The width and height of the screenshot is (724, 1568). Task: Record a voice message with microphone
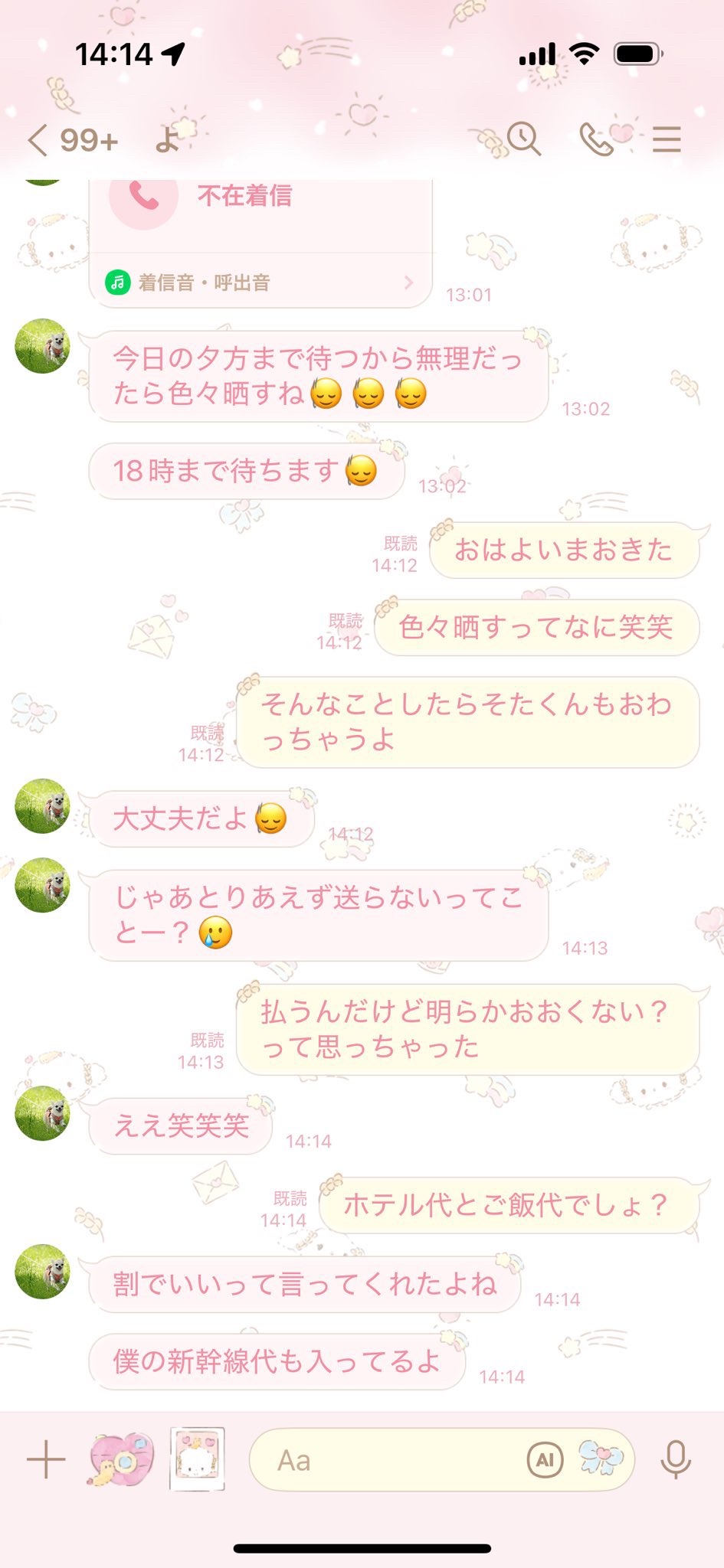click(x=675, y=1459)
